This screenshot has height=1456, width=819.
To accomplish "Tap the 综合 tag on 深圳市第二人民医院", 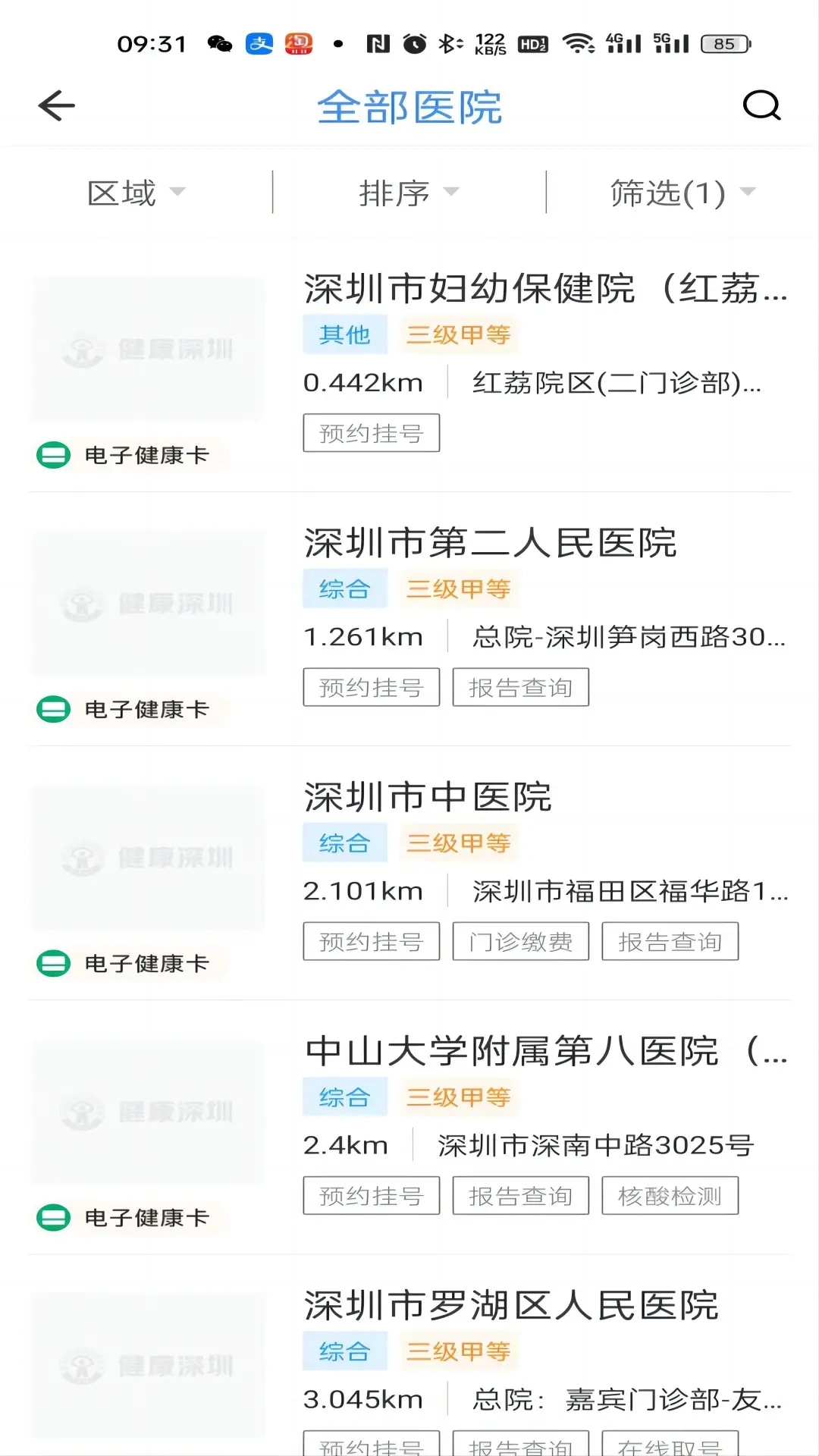I will pyautogui.click(x=344, y=588).
